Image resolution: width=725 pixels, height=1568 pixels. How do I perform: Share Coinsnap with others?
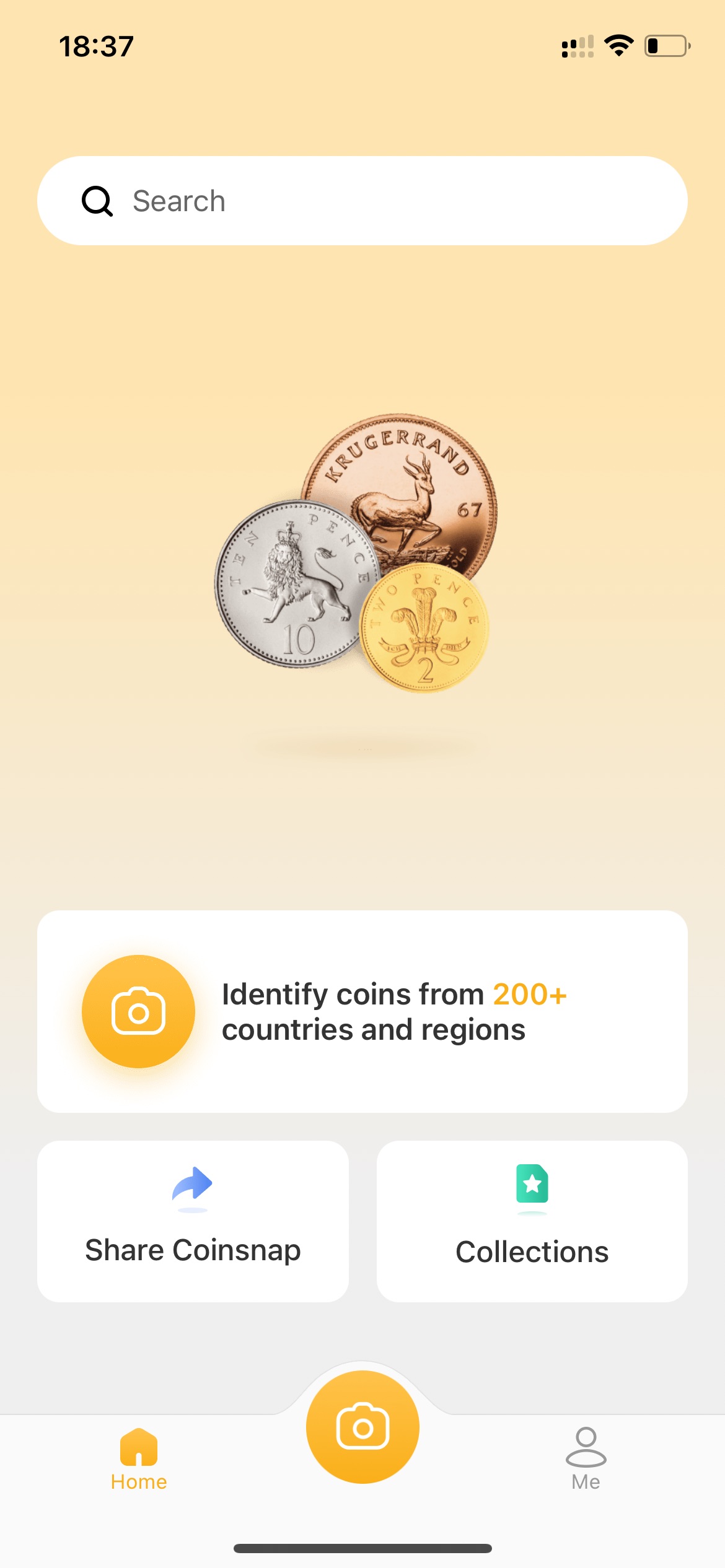click(x=193, y=1221)
